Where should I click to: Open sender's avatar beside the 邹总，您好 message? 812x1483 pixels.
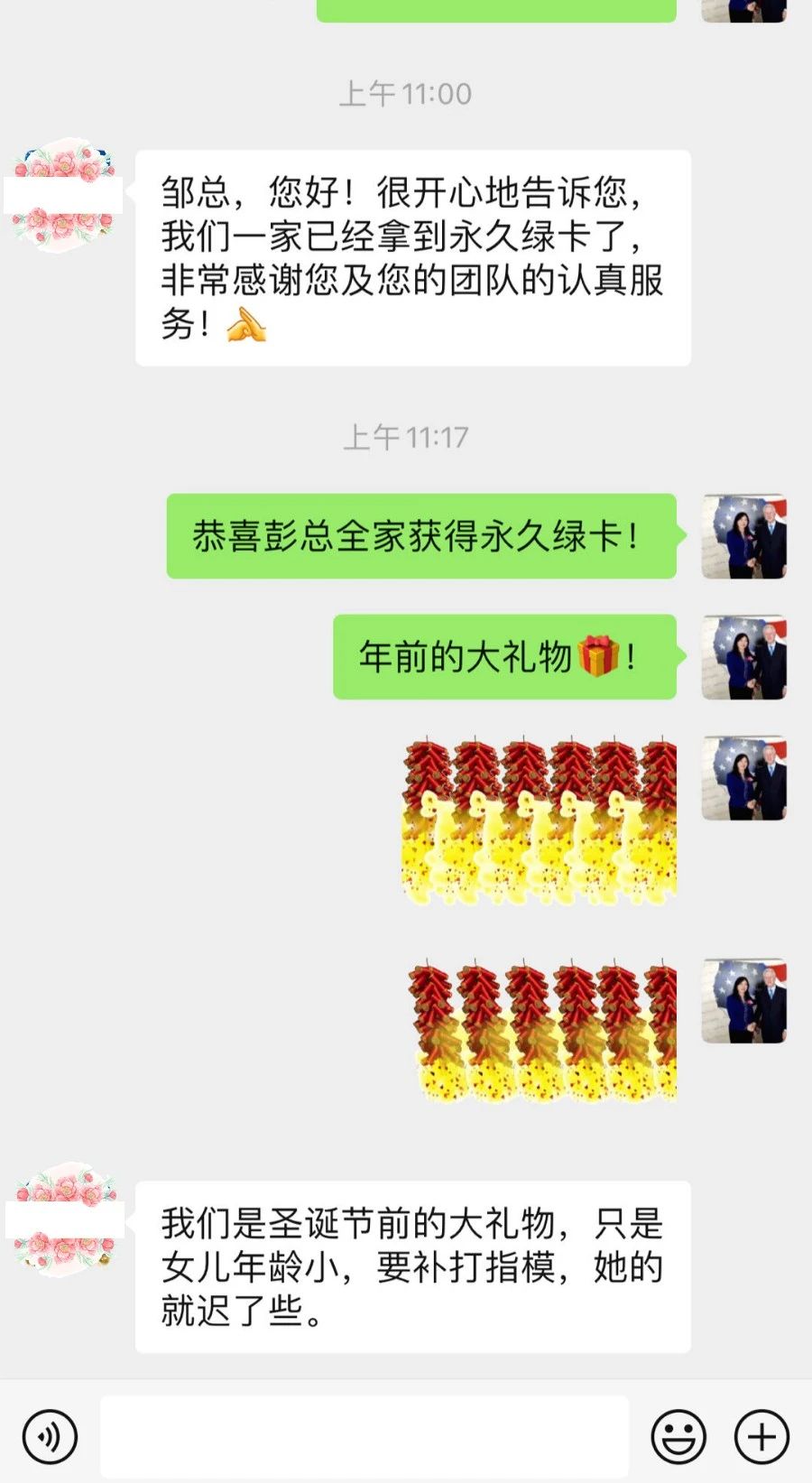64,195
